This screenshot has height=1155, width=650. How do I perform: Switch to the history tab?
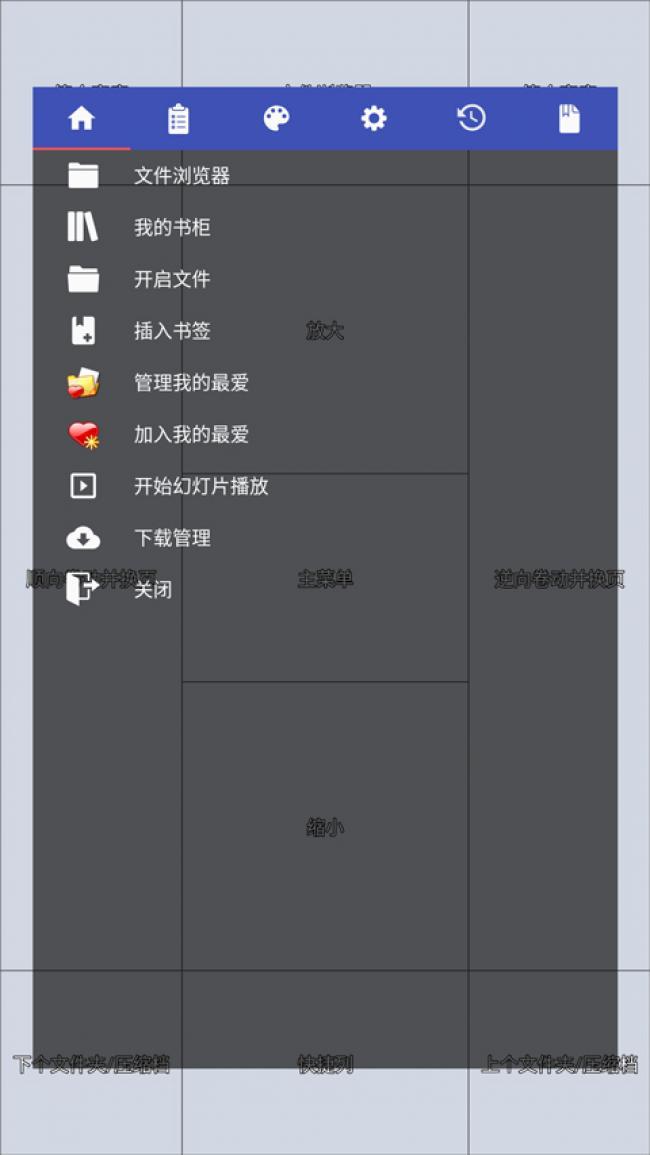[471, 119]
